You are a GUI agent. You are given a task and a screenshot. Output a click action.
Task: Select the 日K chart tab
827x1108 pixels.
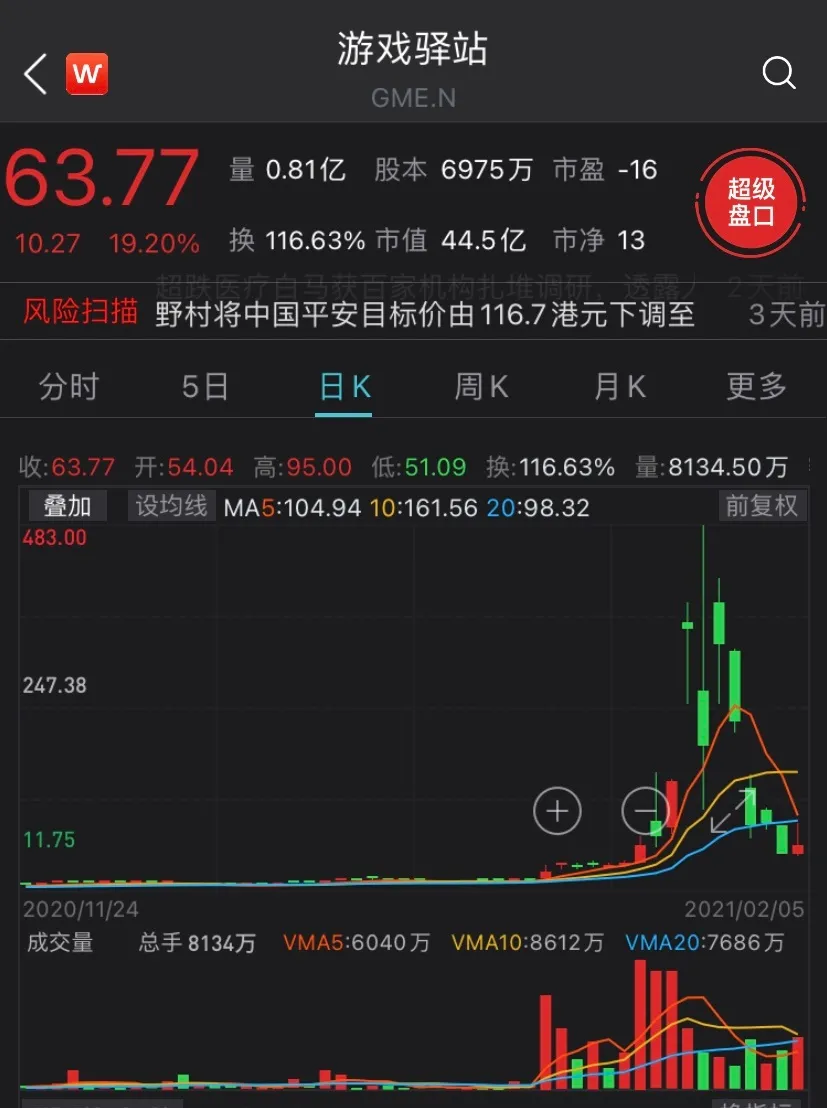(345, 387)
